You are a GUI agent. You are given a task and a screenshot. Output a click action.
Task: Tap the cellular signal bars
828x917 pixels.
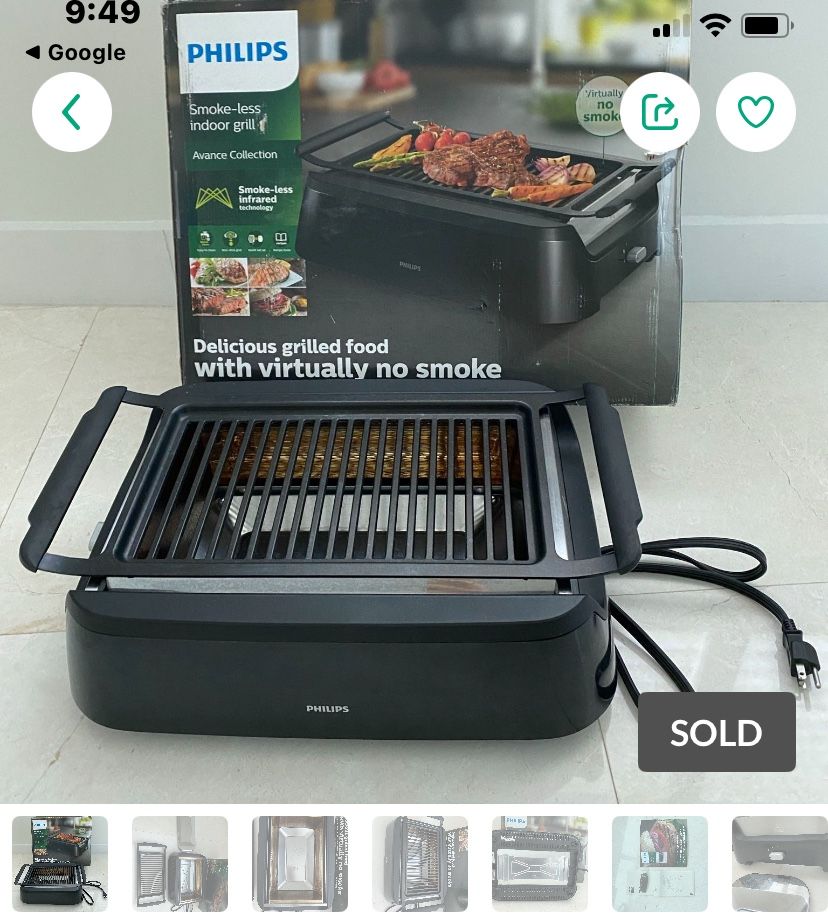click(668, 25)
